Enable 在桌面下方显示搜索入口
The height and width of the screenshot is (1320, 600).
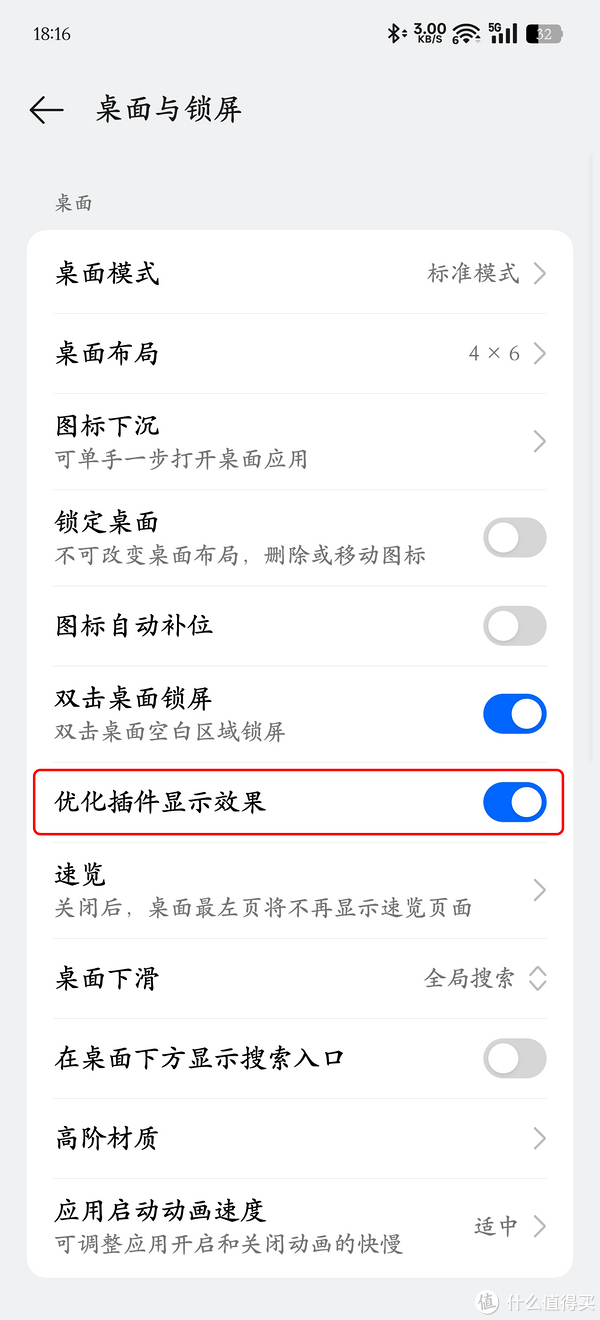(x=515, y=1058)
